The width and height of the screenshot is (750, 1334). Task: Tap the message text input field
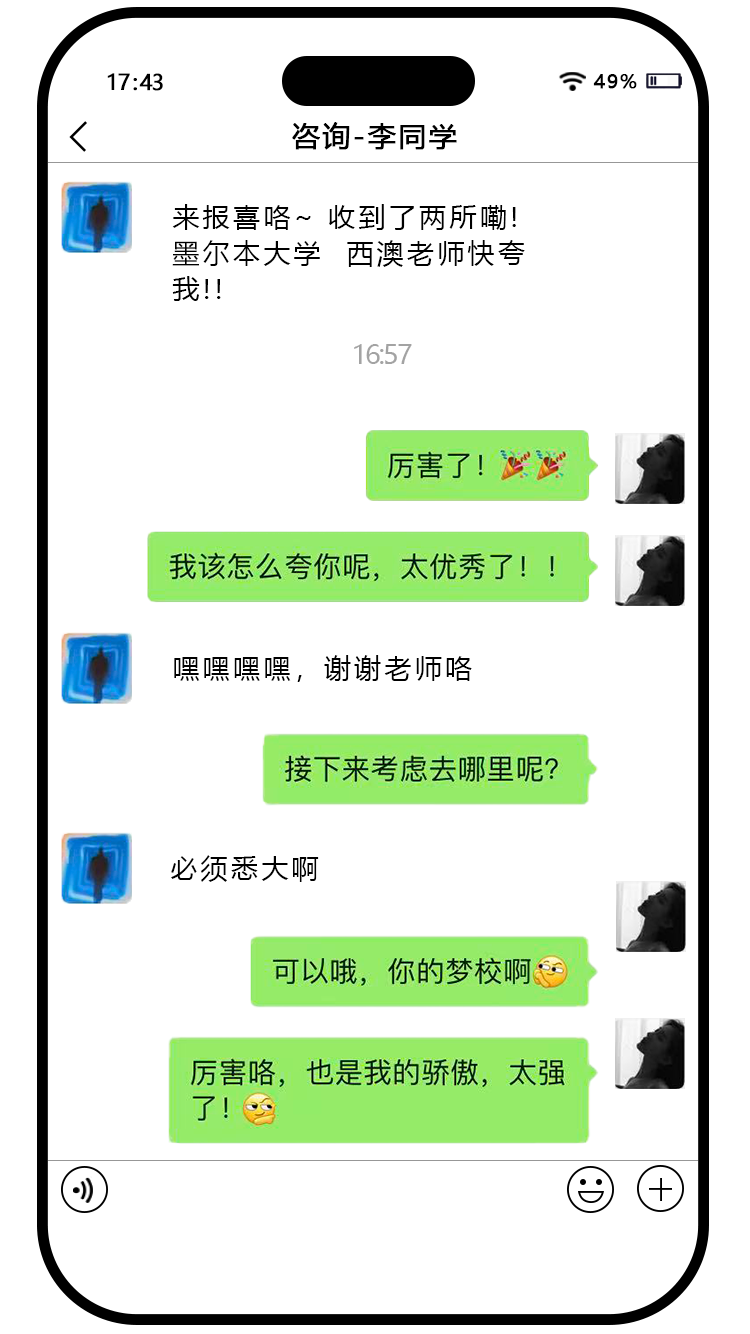[x=335, y=1190]
